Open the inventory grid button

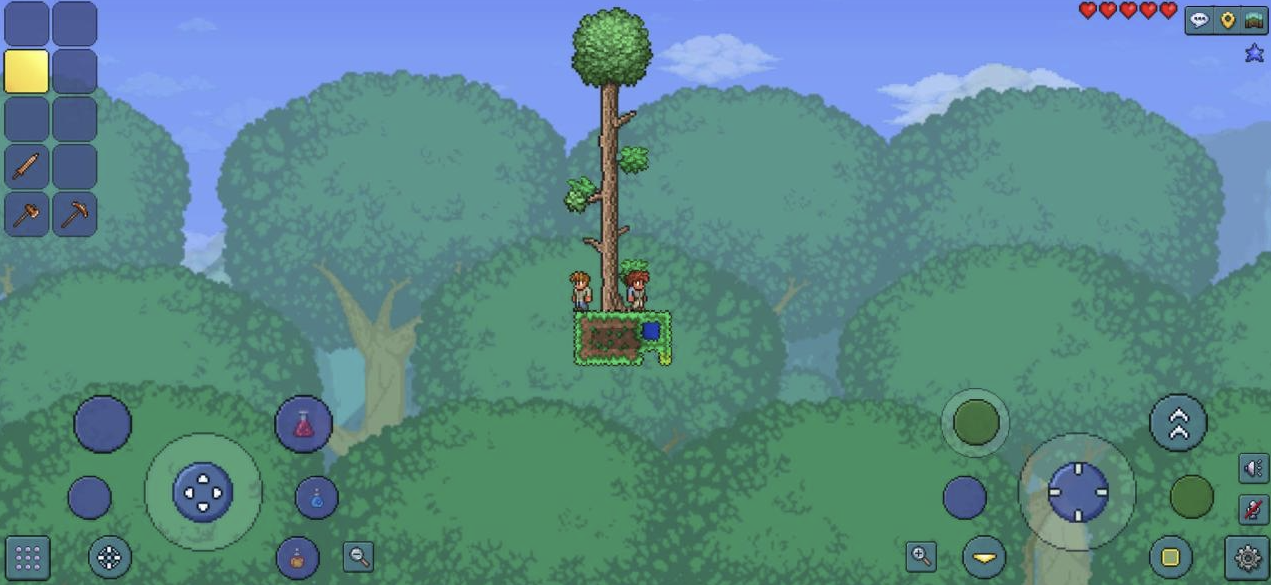coord(27,557)
